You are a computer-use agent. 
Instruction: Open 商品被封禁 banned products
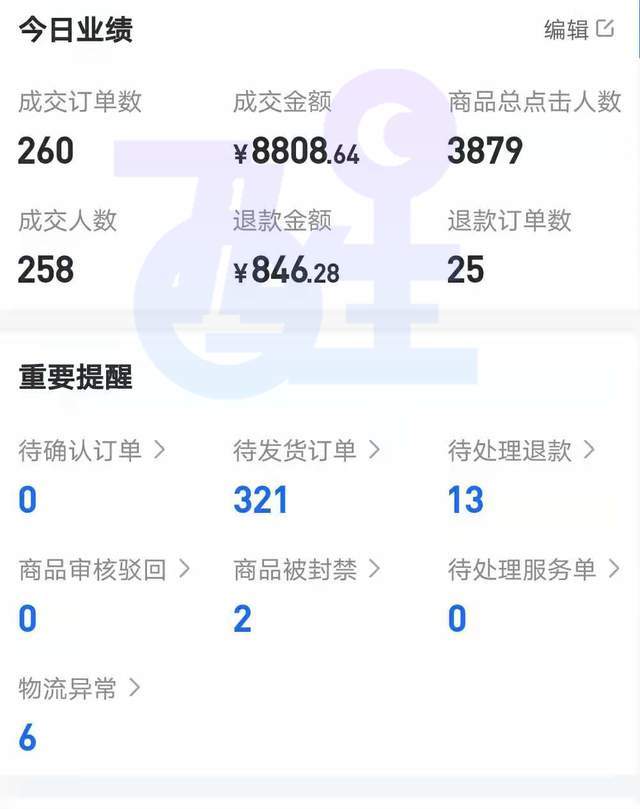click(x=306, y=570)
